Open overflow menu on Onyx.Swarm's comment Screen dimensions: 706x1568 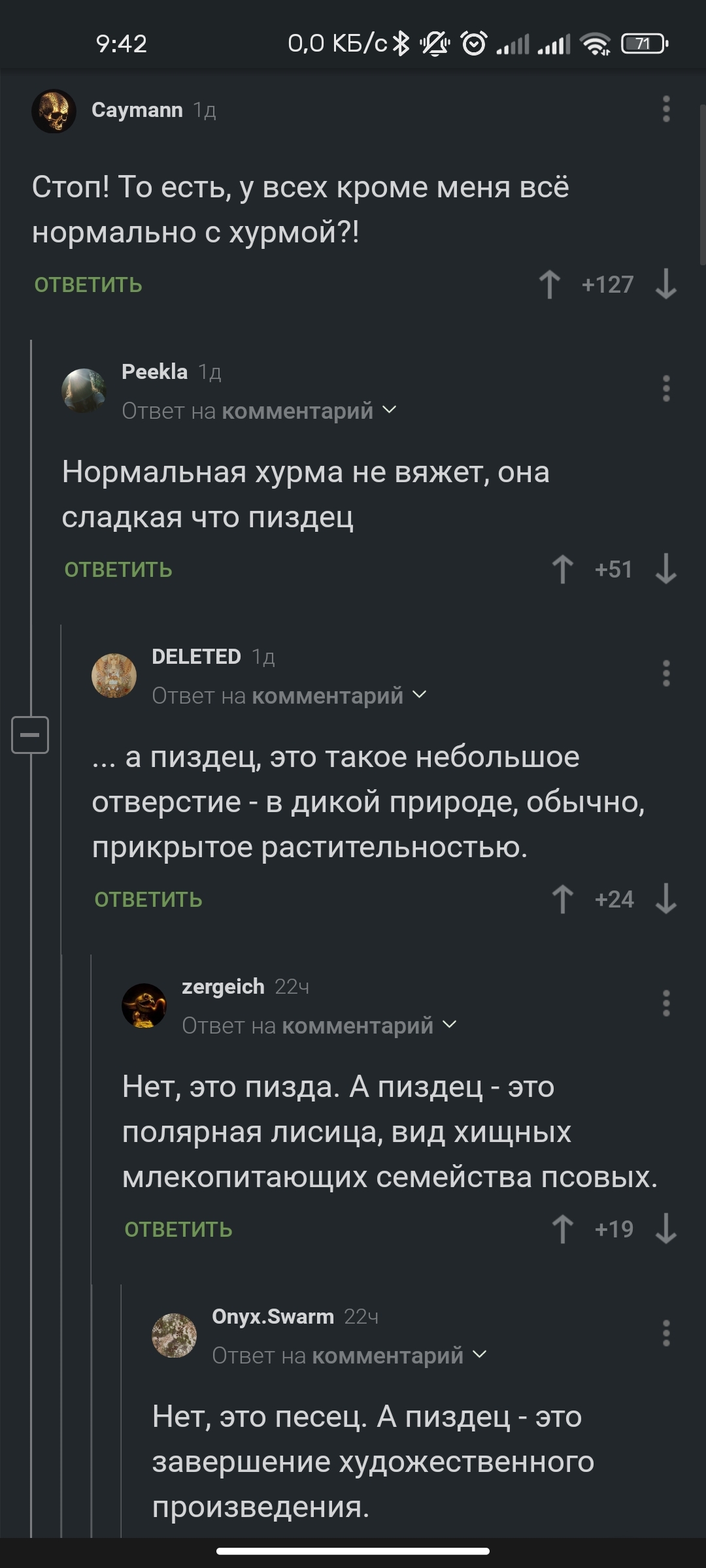tap(666, 1333)
